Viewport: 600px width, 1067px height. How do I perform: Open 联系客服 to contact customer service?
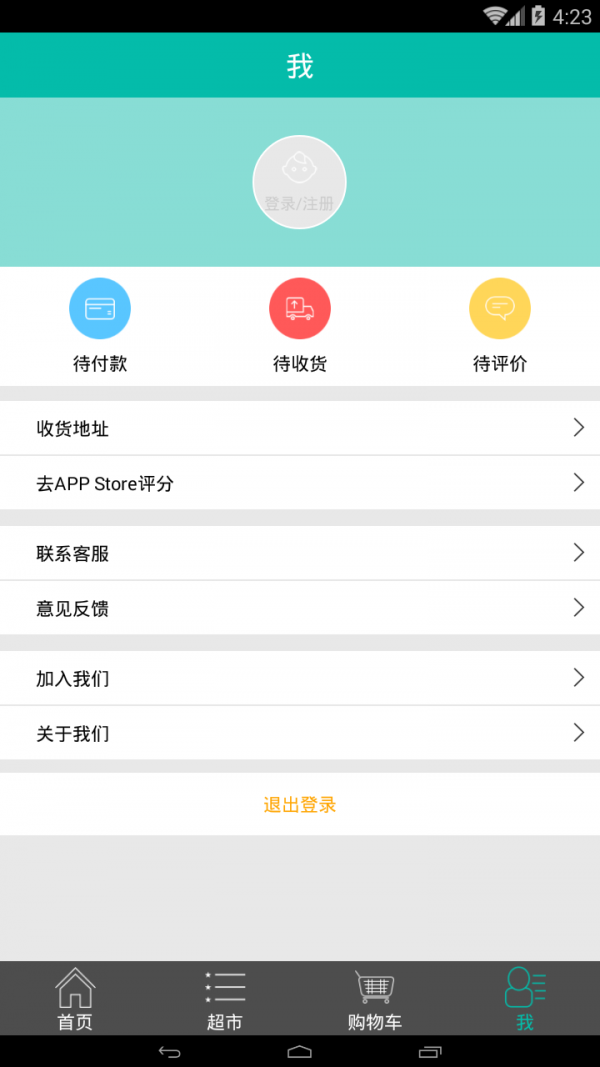tap(300, 553)
